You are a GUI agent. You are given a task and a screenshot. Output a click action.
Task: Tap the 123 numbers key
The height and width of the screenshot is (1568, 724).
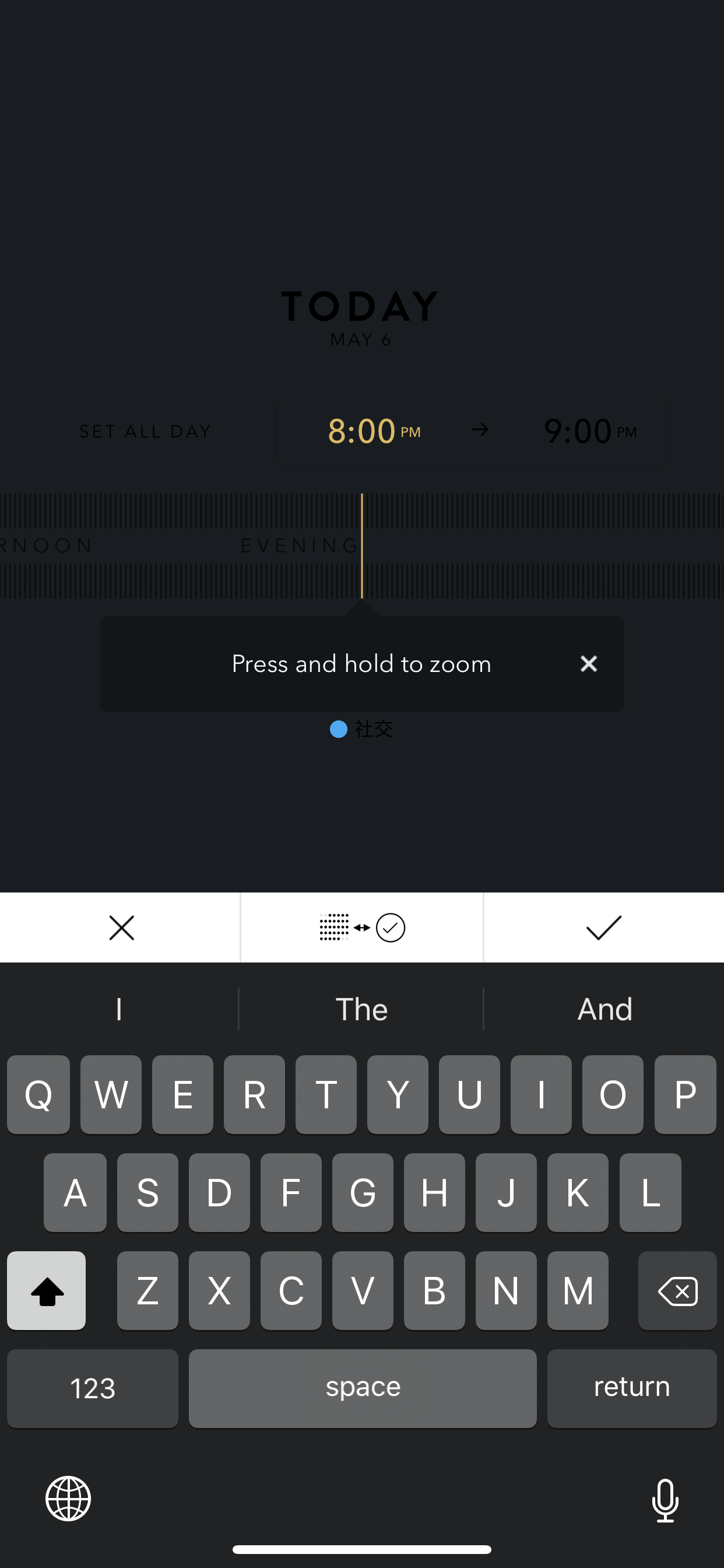[x=93, y=1388]
